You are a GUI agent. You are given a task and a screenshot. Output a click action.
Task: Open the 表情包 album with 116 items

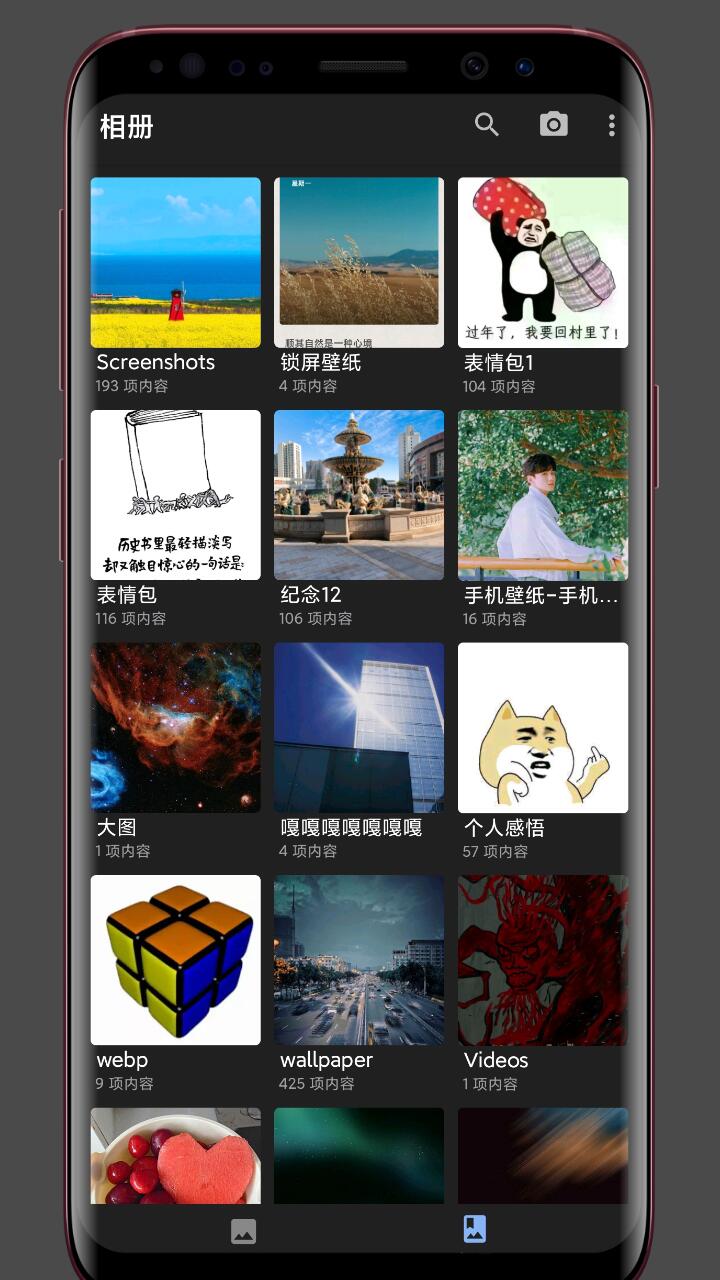(x=176, y=495)
